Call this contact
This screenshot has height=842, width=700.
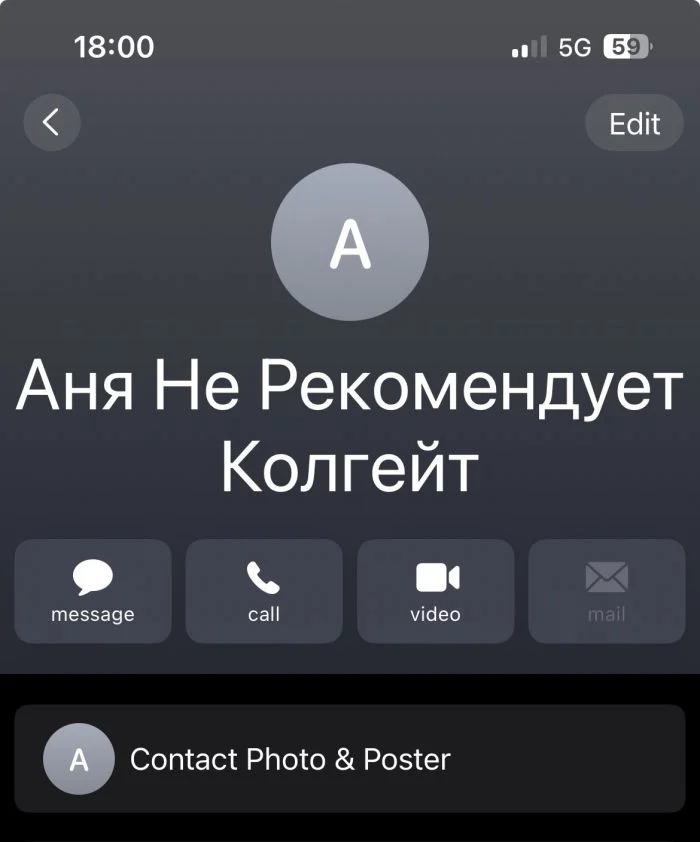click(264, 590)
